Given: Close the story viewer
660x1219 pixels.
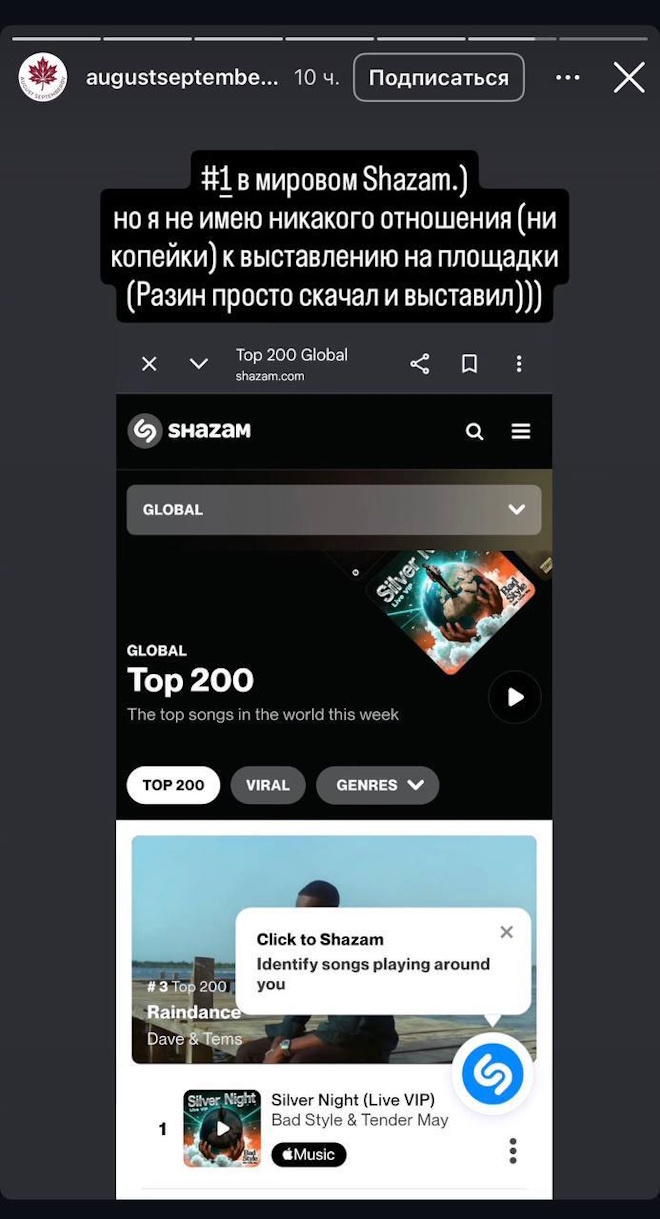Looking at the screenshot, I should click(x=629, y=78).
